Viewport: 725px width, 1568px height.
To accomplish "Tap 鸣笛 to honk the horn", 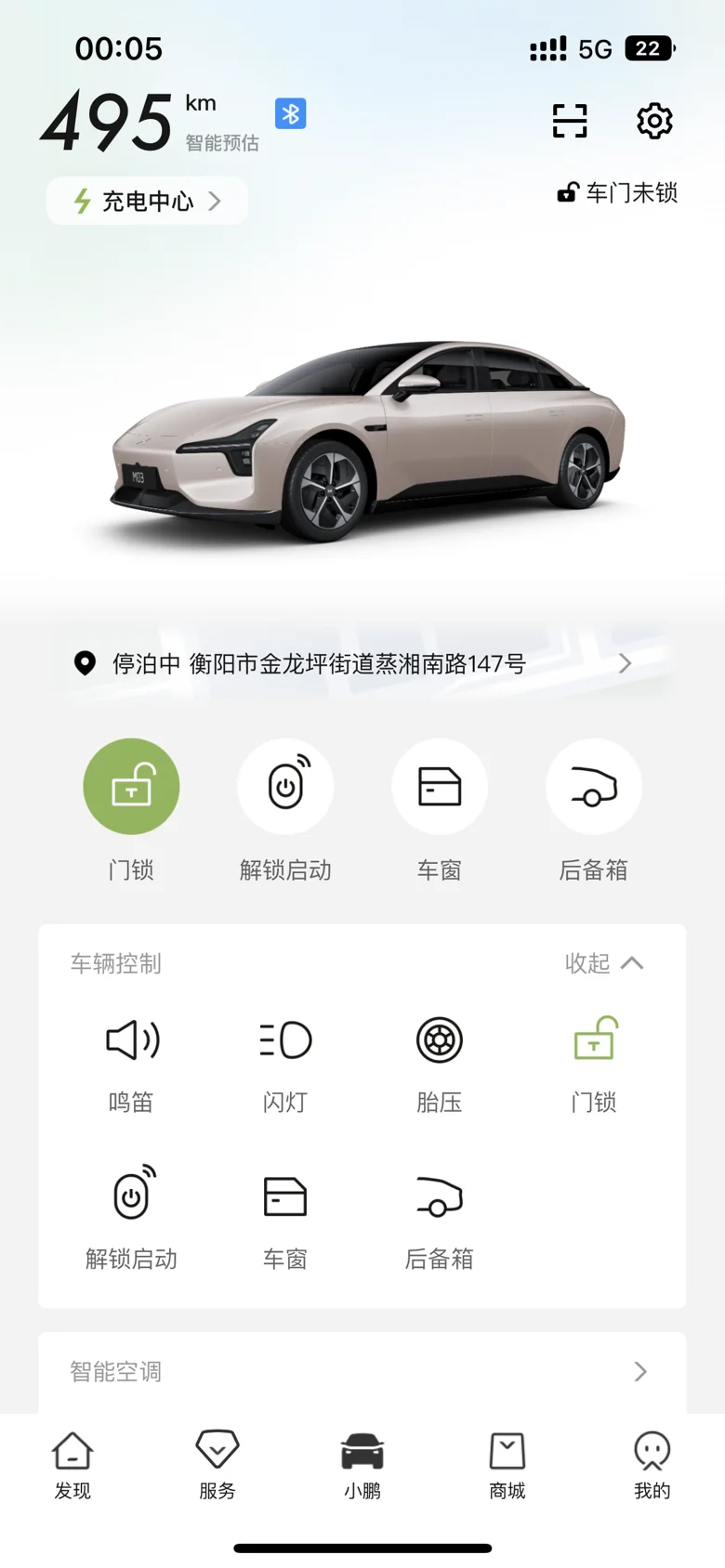I will point(131,1064).
